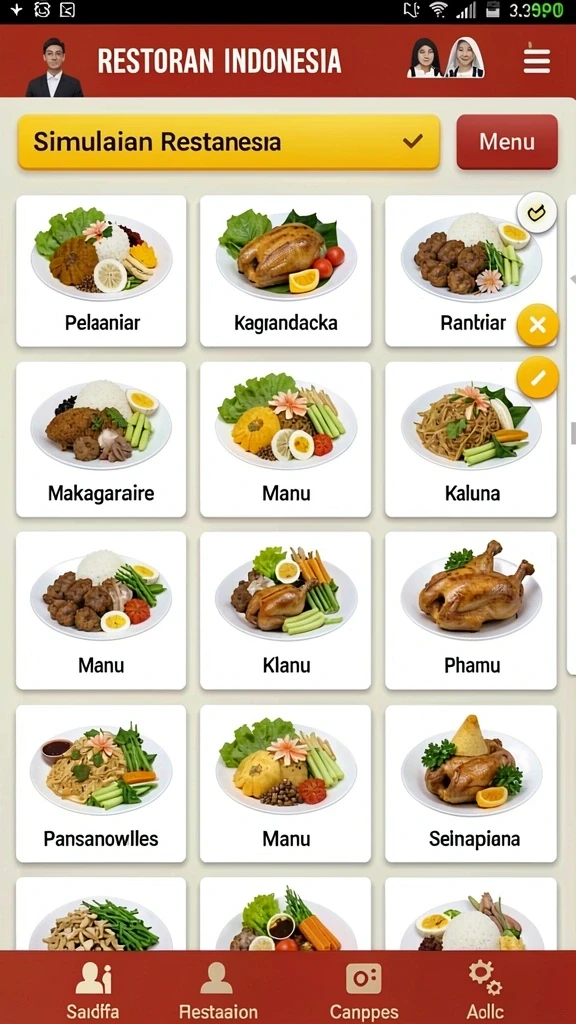View the Kaluna noodle dish

tap(470, 440)
